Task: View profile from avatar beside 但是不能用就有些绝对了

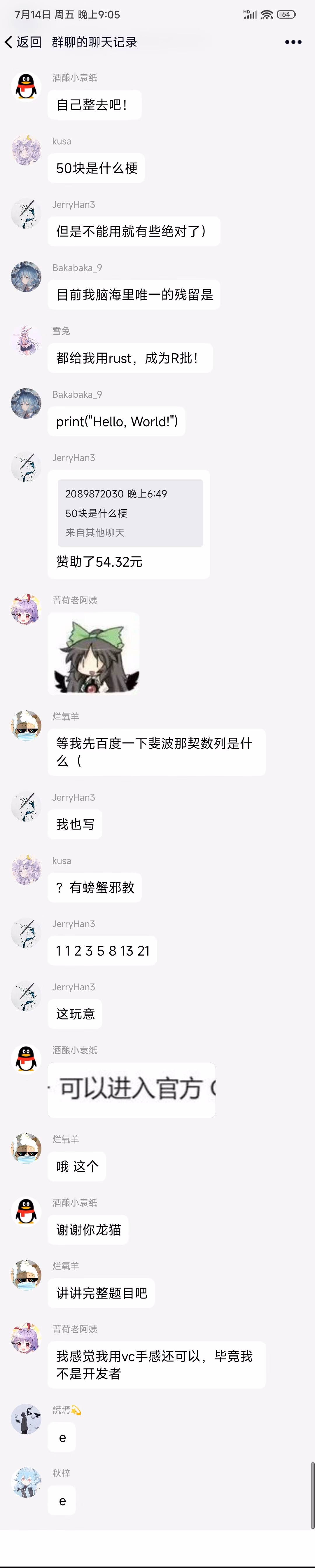Action: click(26, 213)
